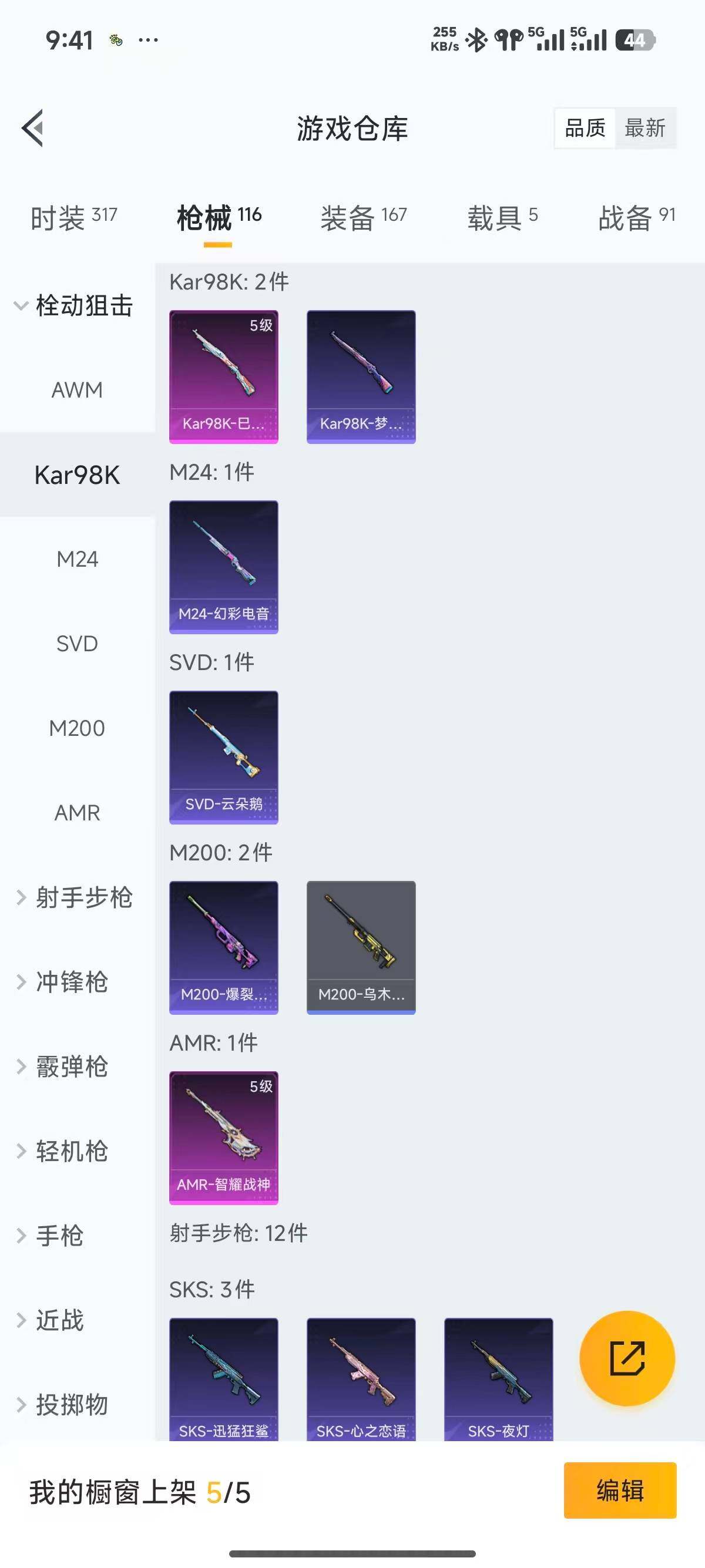Select the M200-乌木 weapon card
The height and width of the screenshot is (1568, 705).
click(x=361, y=947)
